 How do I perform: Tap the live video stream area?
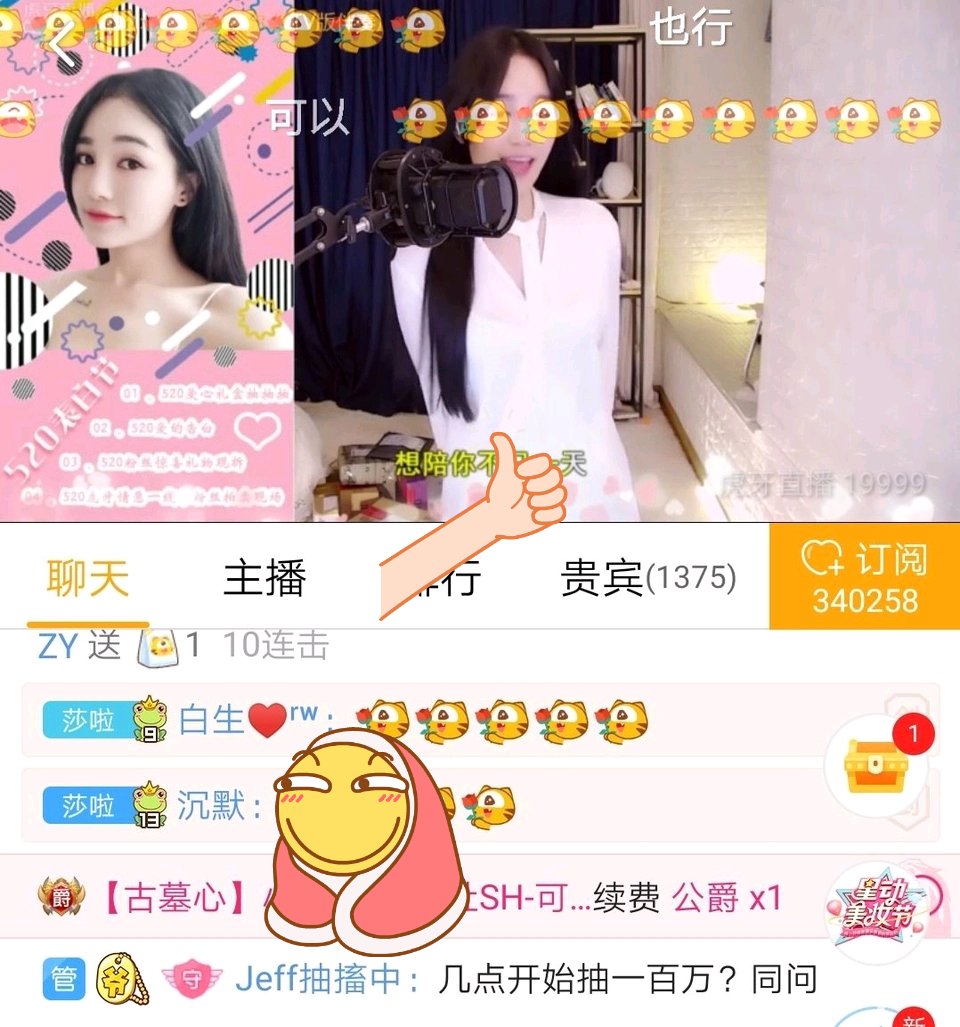[x=480, y=261]
